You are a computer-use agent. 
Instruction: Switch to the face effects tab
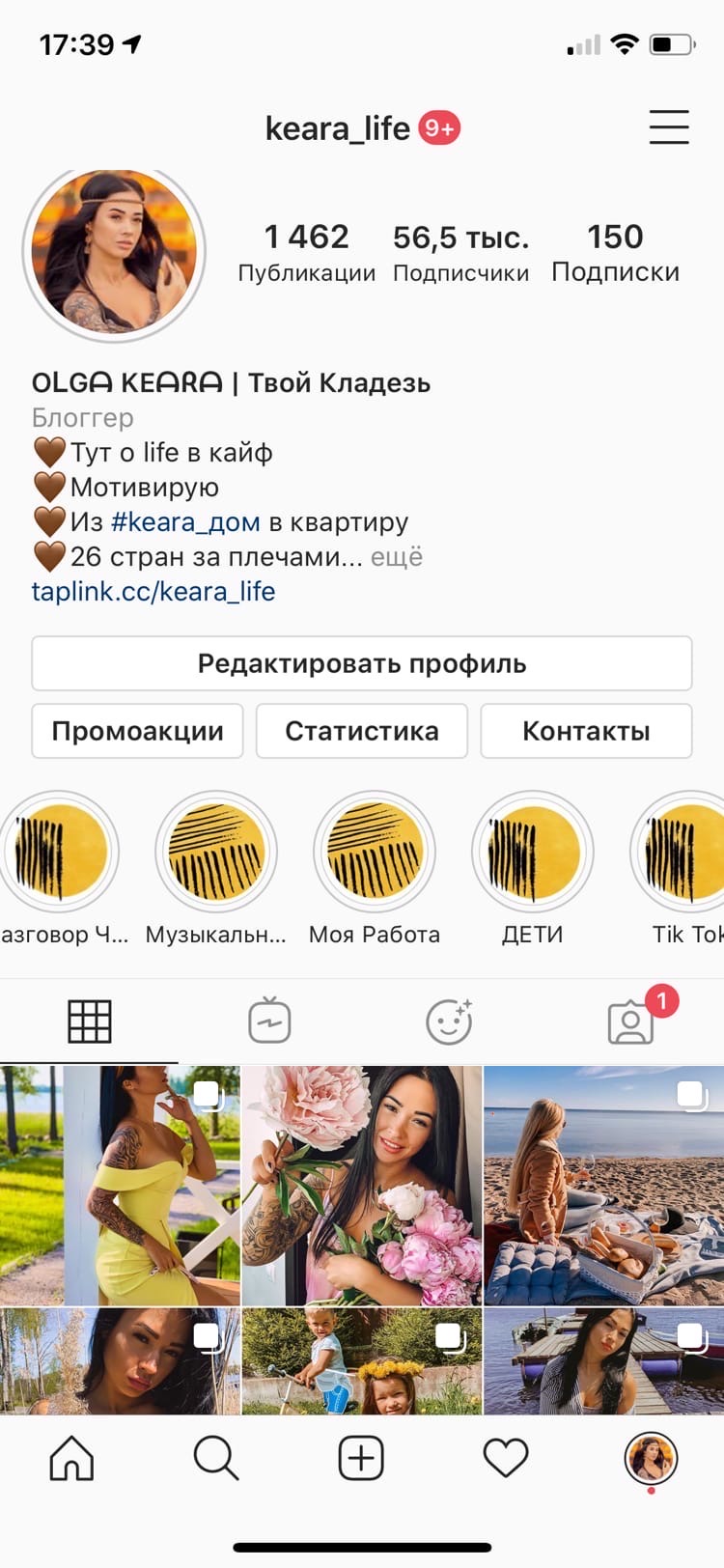450,1022
